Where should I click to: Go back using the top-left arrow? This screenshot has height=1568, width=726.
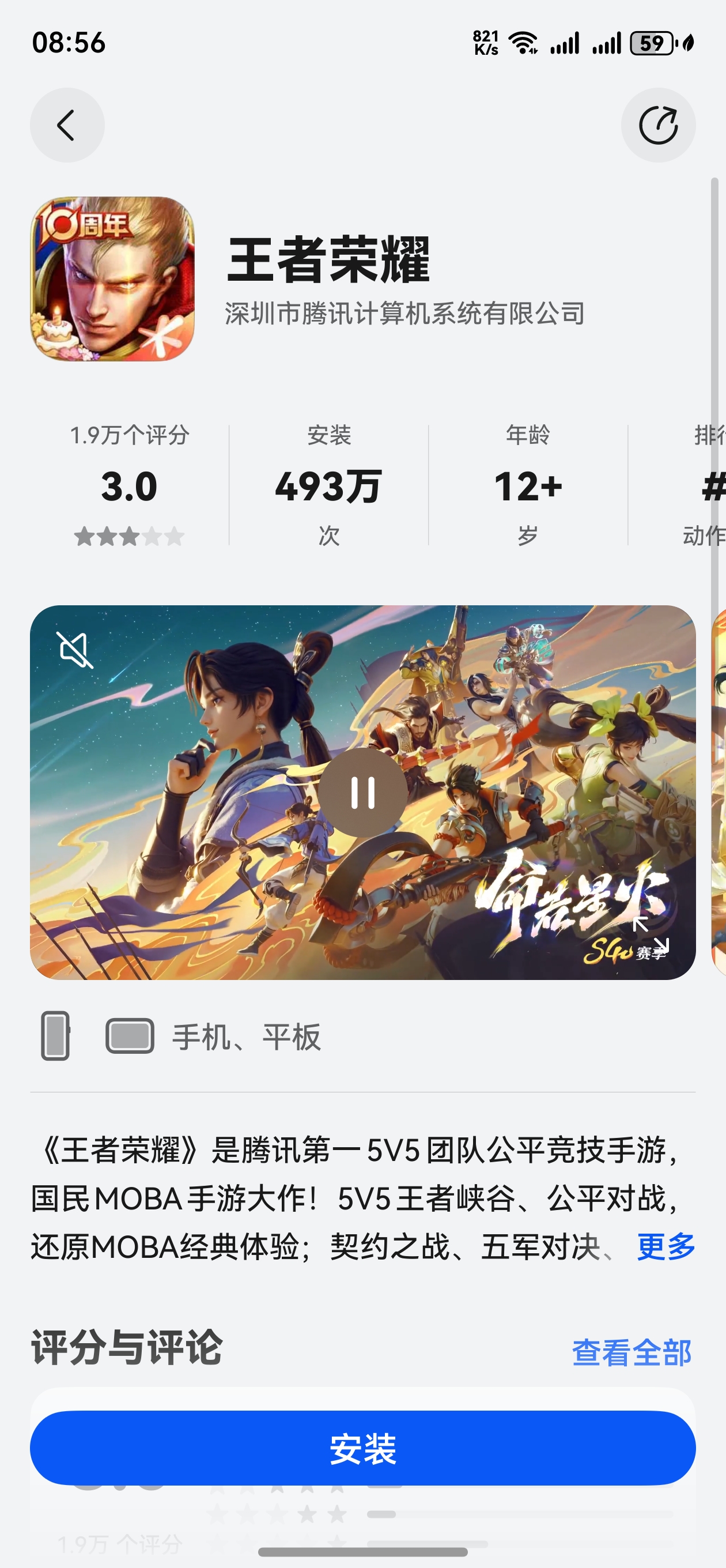tap(67, 126)
